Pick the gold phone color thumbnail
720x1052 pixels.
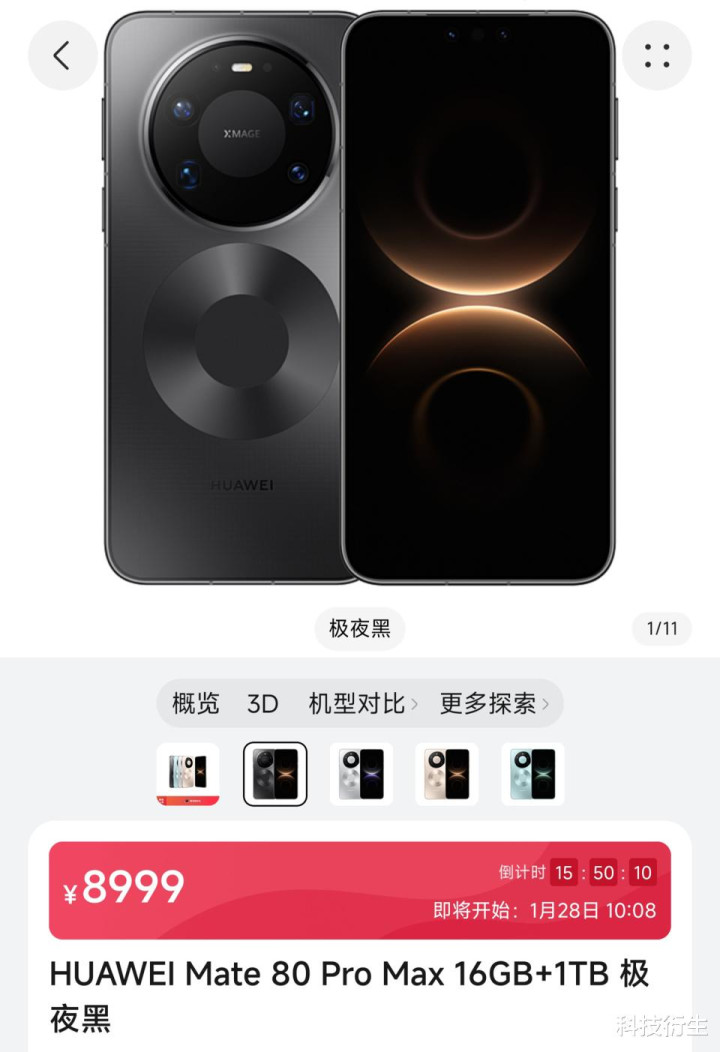click(447, 774)
